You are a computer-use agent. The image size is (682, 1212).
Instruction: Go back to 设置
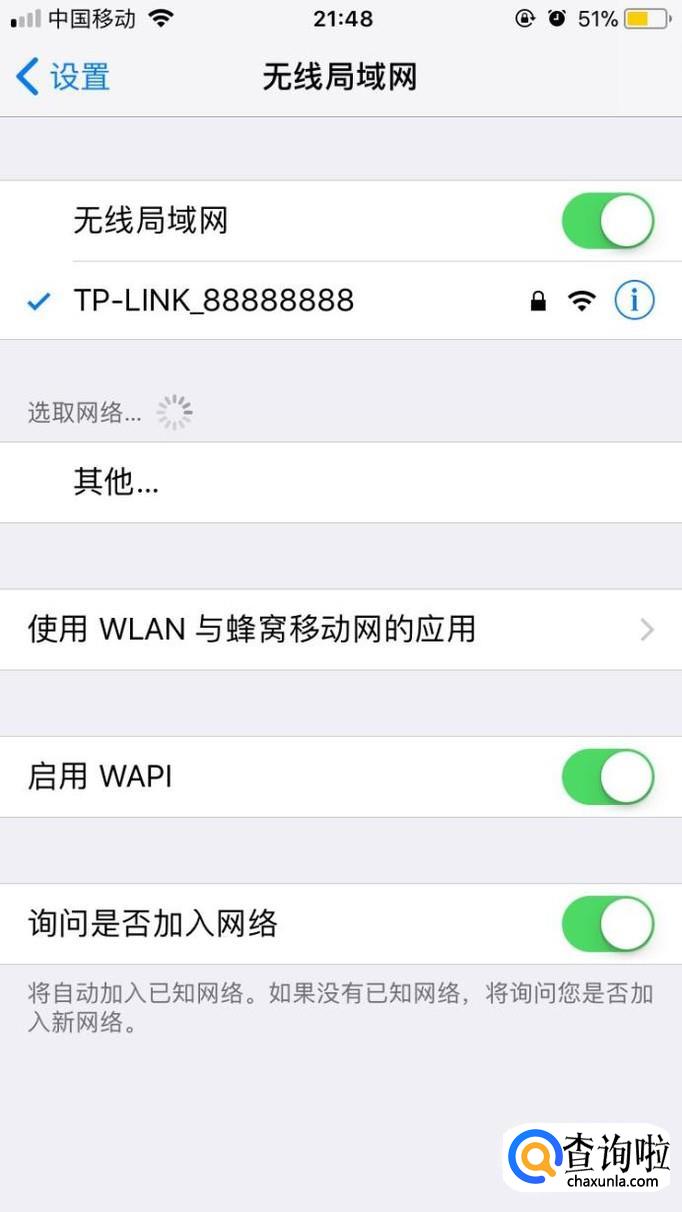click(63, 77)
